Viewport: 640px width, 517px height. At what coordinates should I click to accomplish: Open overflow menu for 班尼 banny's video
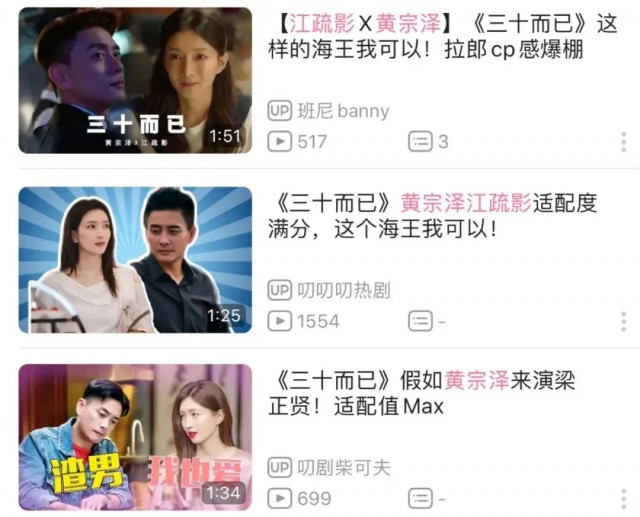point(623,142)
